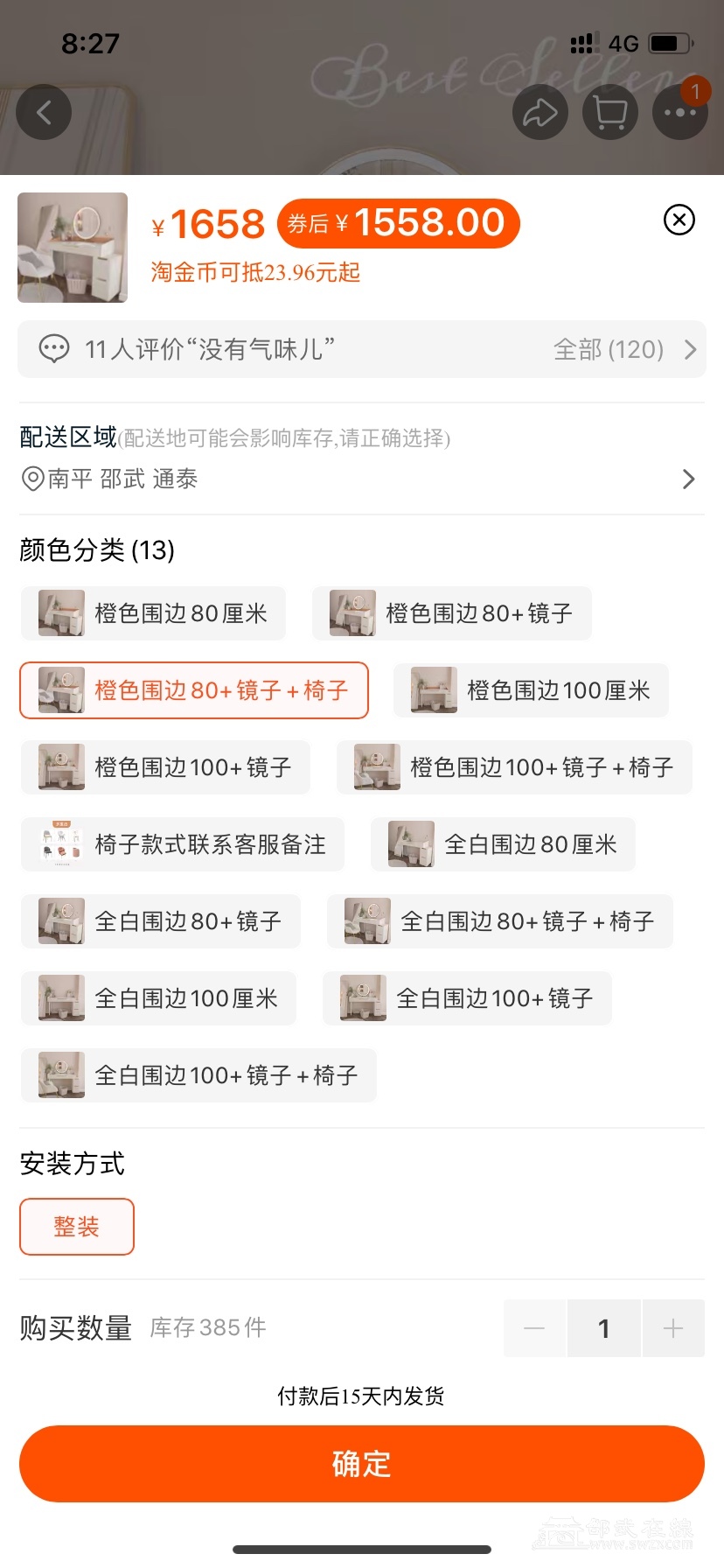Select 整装 installation method
The height and width of the screenshot is (1568, 724).
[x=77, y=1227]
